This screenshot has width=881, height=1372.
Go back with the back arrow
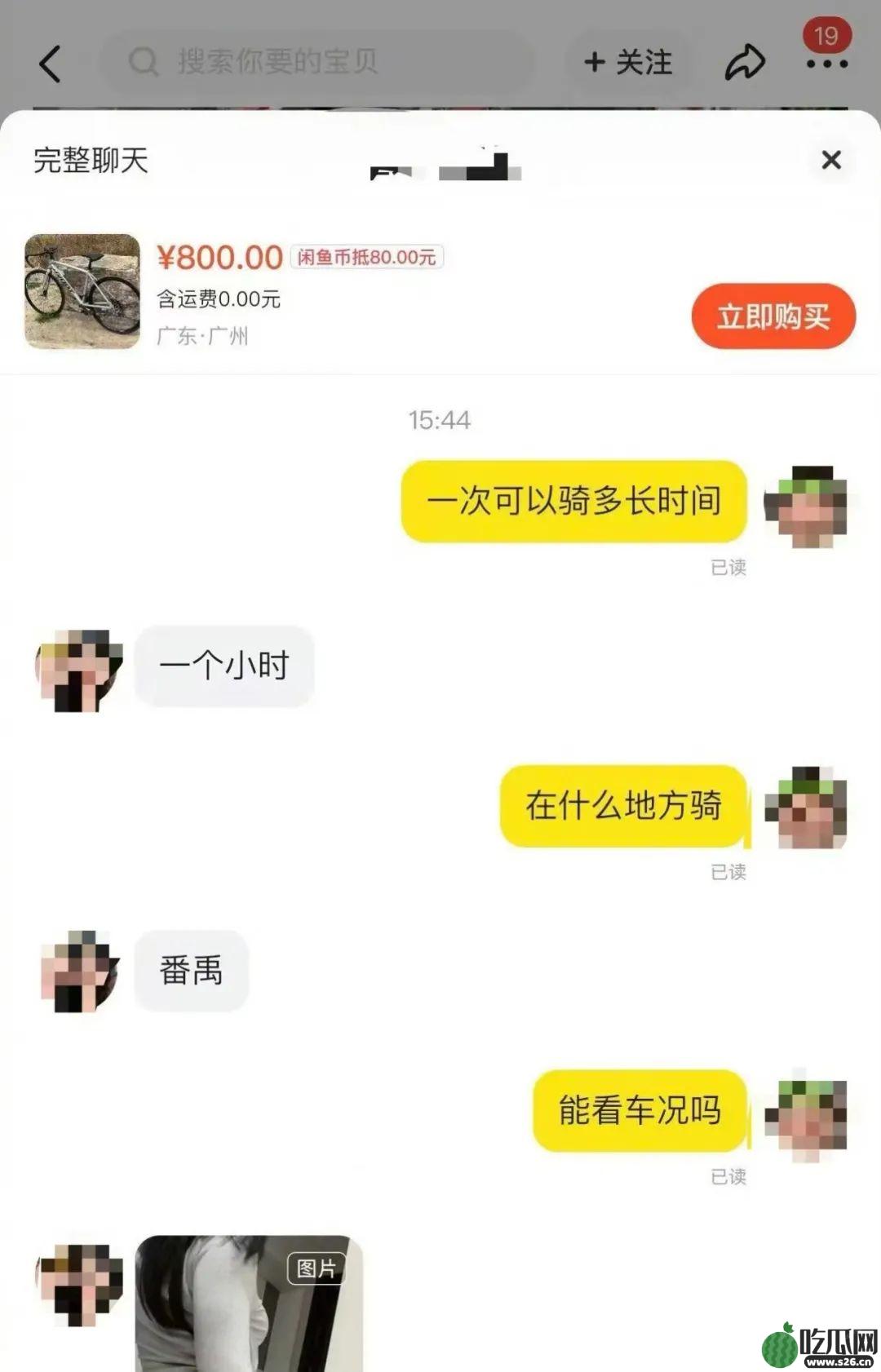(x=51, y=63)
